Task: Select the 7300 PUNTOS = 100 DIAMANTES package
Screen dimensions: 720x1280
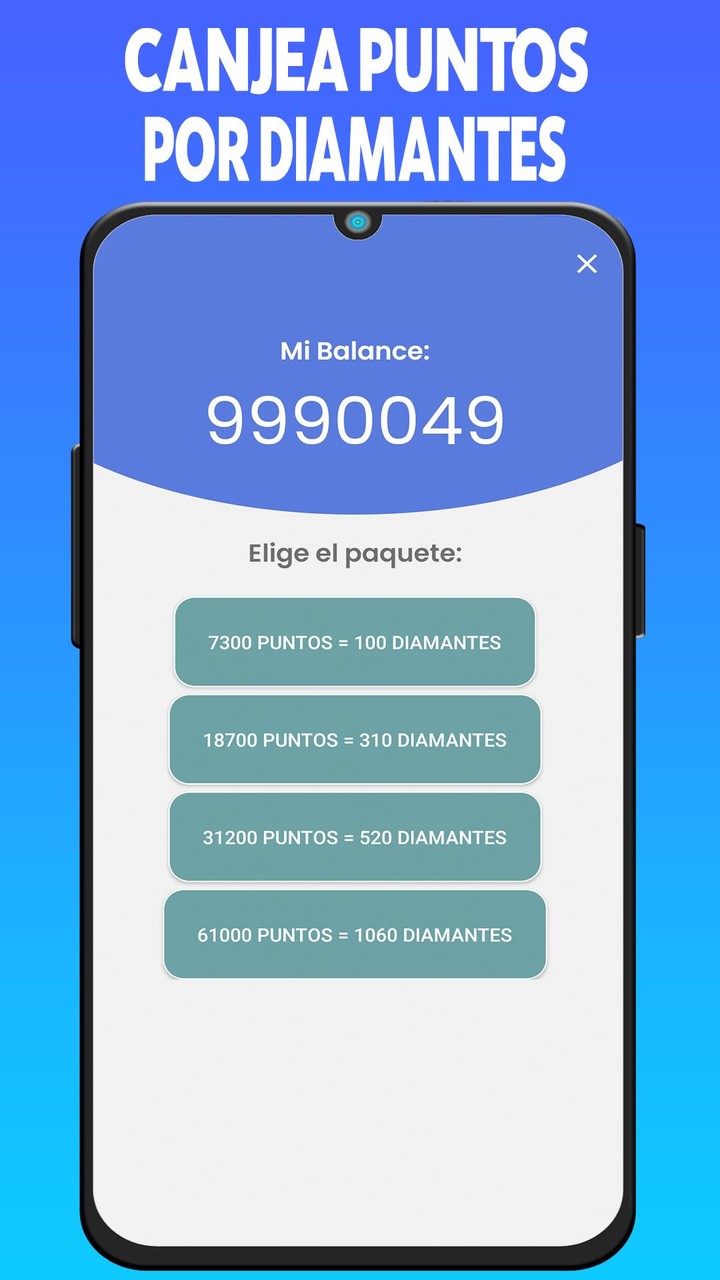Action: coord(355,643)
